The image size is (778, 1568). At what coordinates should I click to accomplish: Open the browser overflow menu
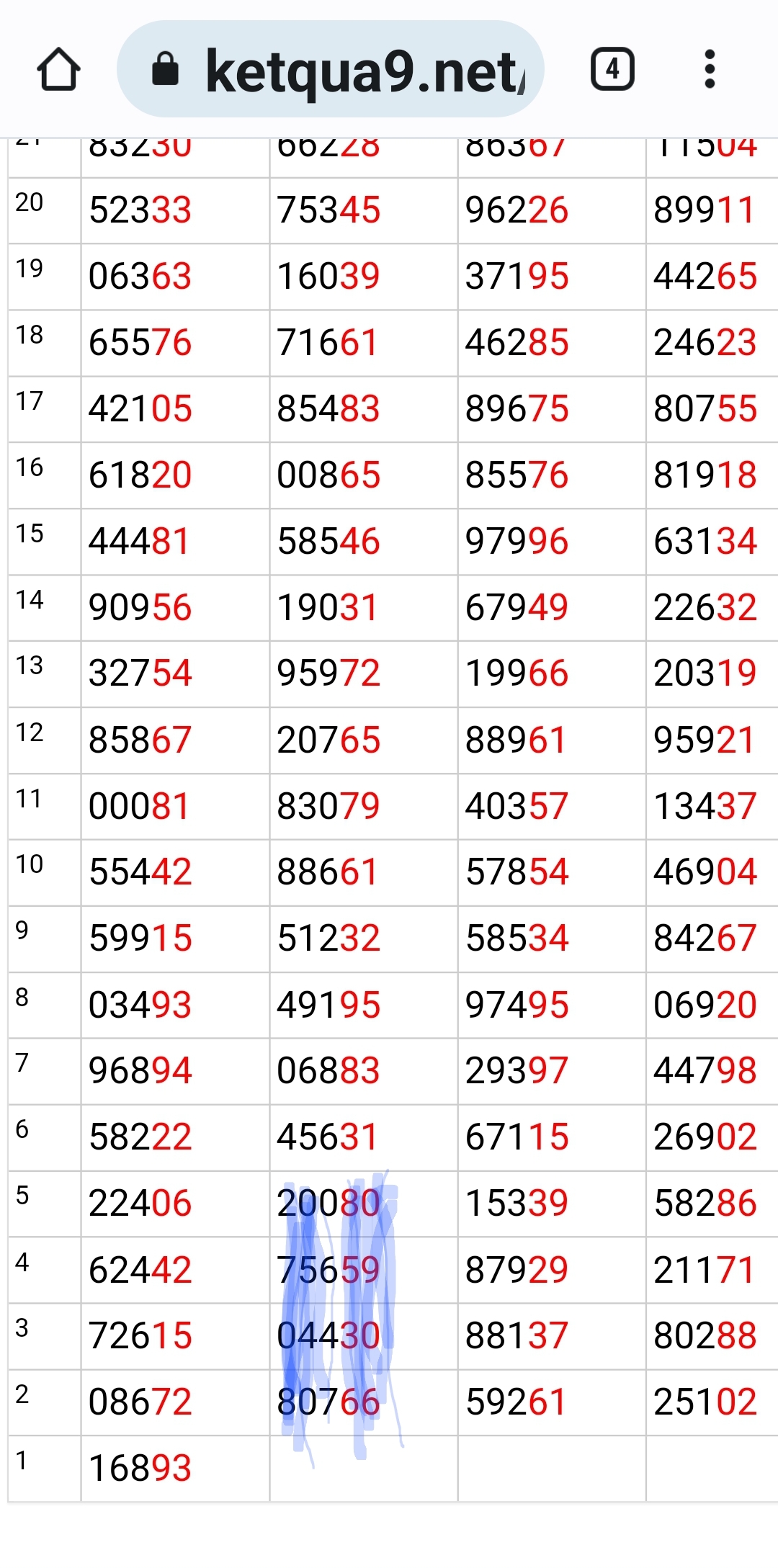point(710,69)
